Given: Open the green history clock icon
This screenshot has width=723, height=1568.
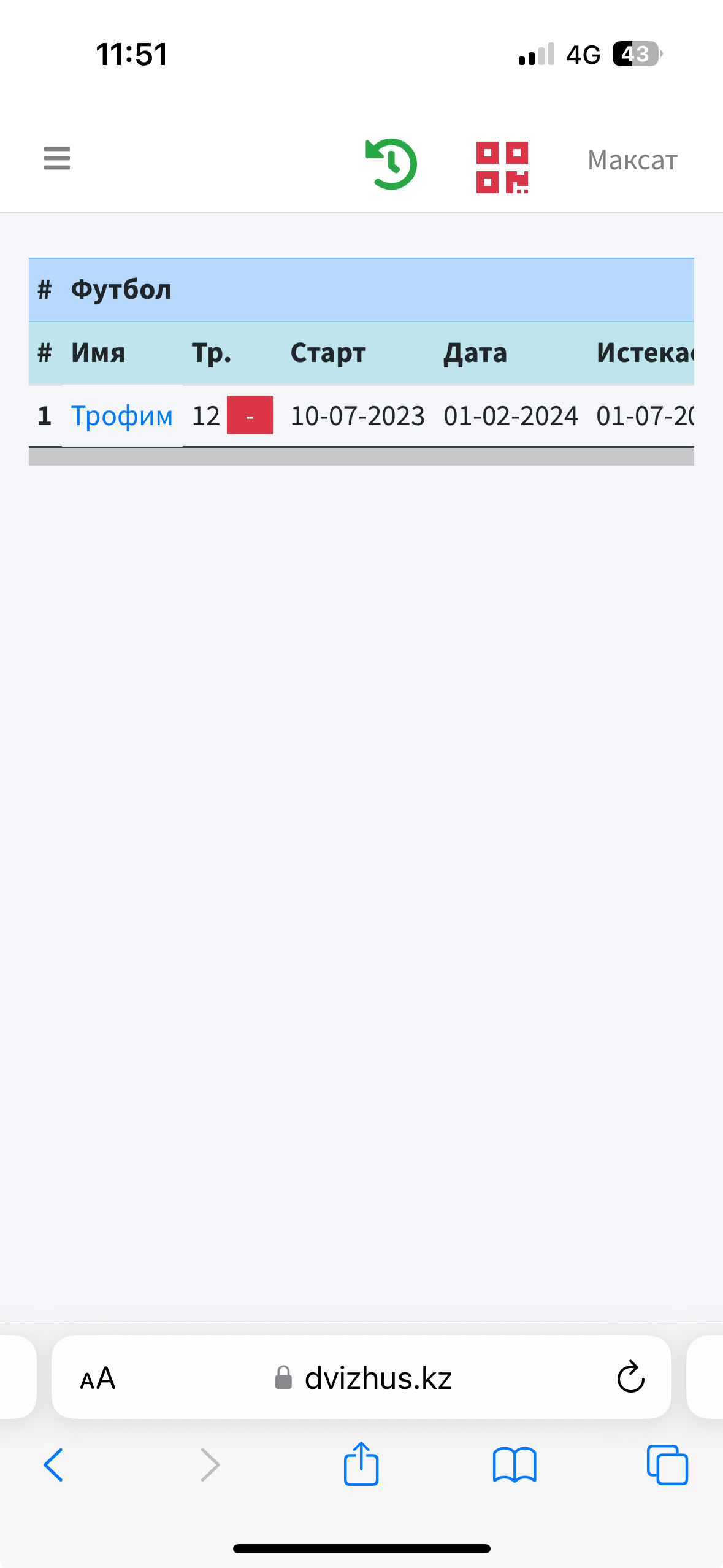Looking at the screenshot, I should coord(391,164).
